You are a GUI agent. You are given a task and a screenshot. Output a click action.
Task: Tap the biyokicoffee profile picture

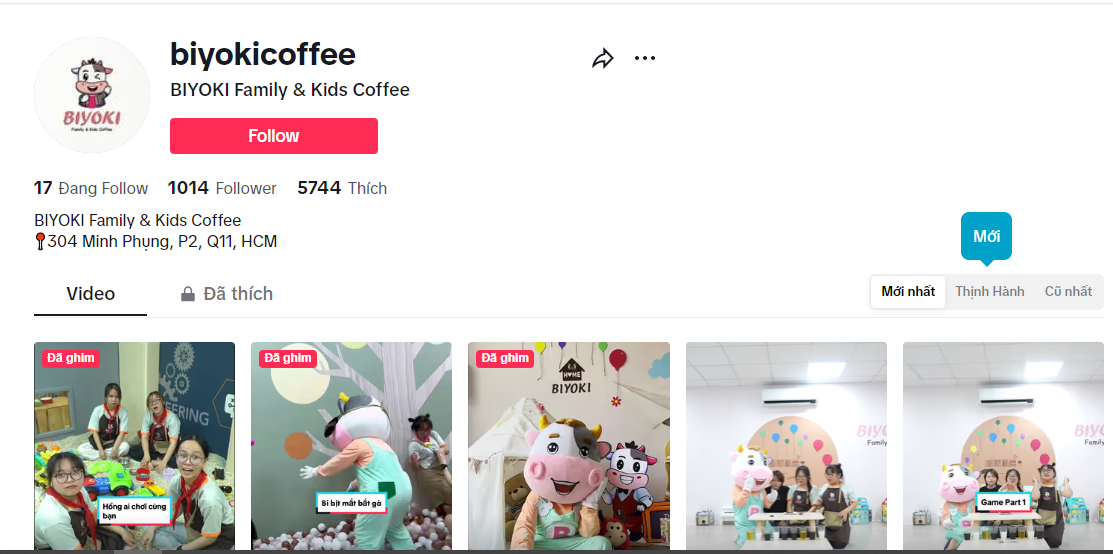(x=92, y=95)
